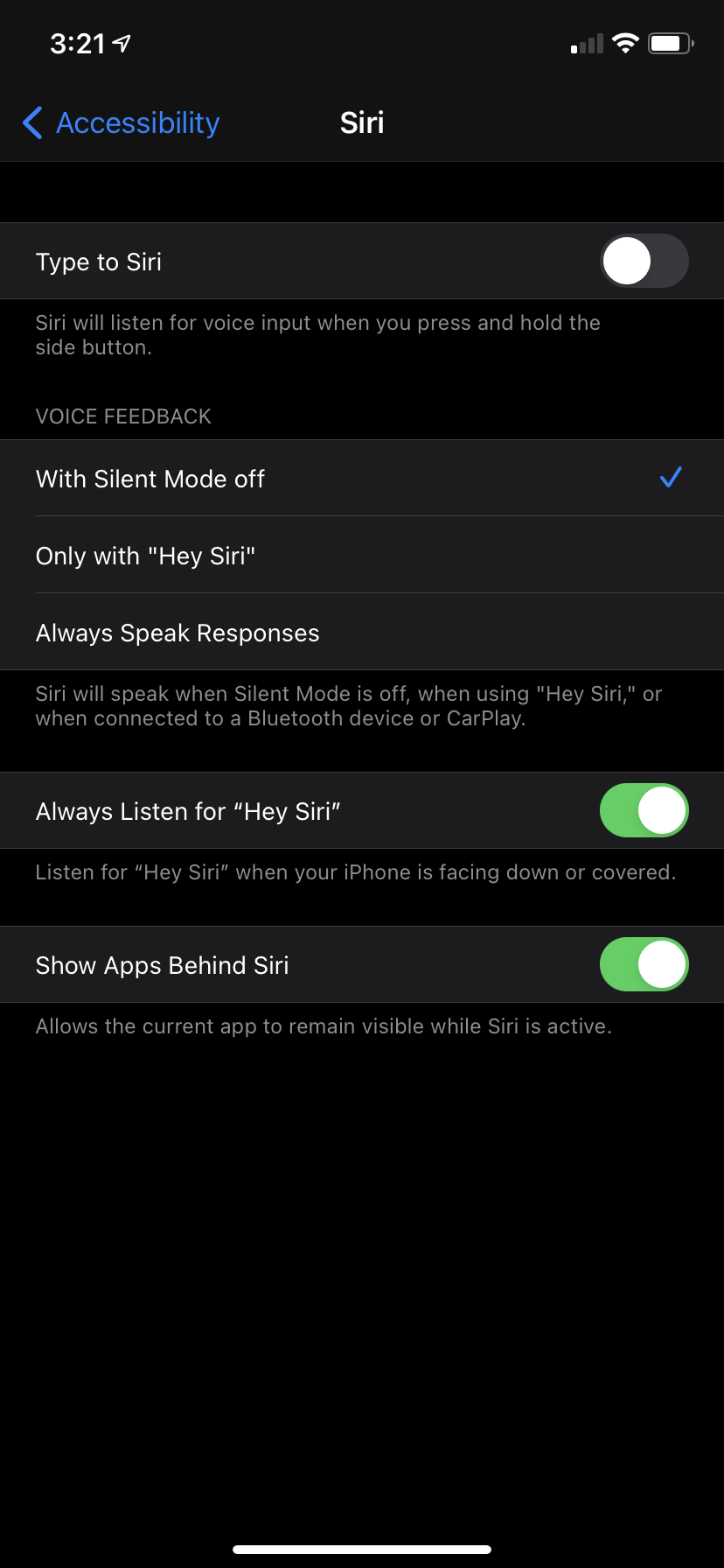Choose Only with "Hey Siri" voice feedback
Screen dimensions: 724x1568
(361, 556)
